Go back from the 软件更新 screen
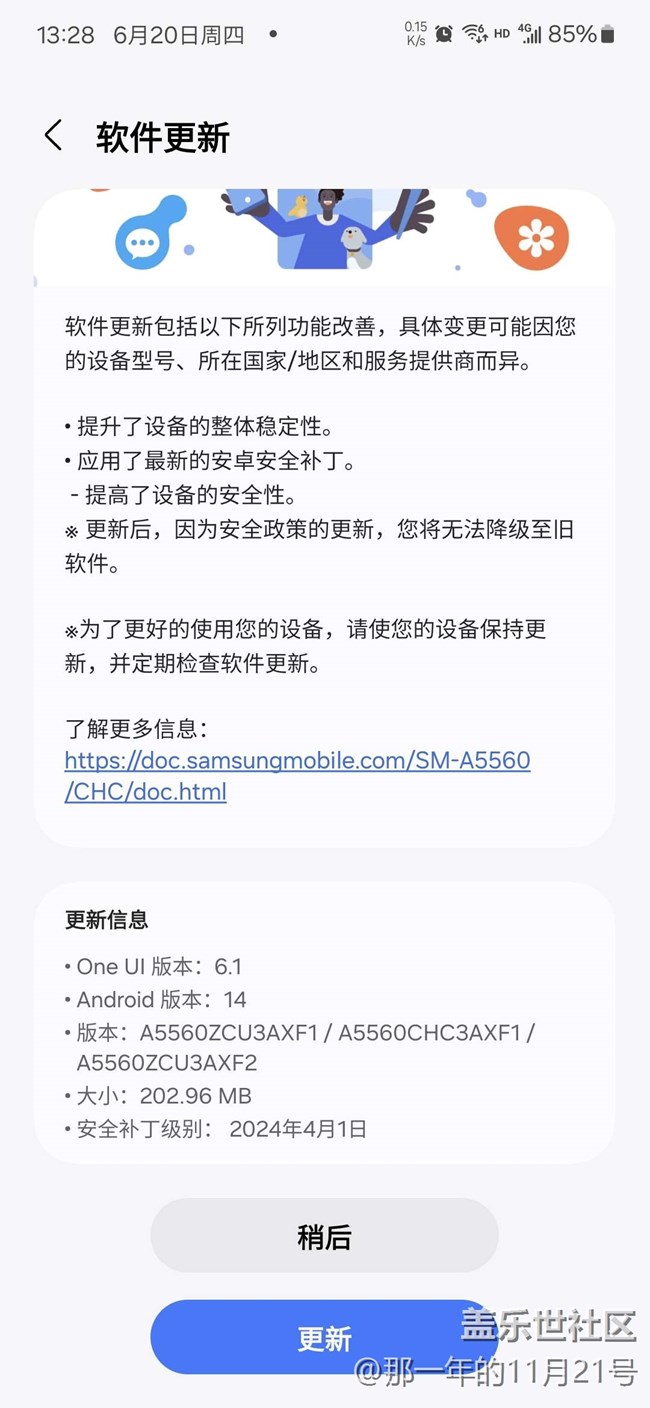This screenshot has width=650, height=1408. (54, 136)
